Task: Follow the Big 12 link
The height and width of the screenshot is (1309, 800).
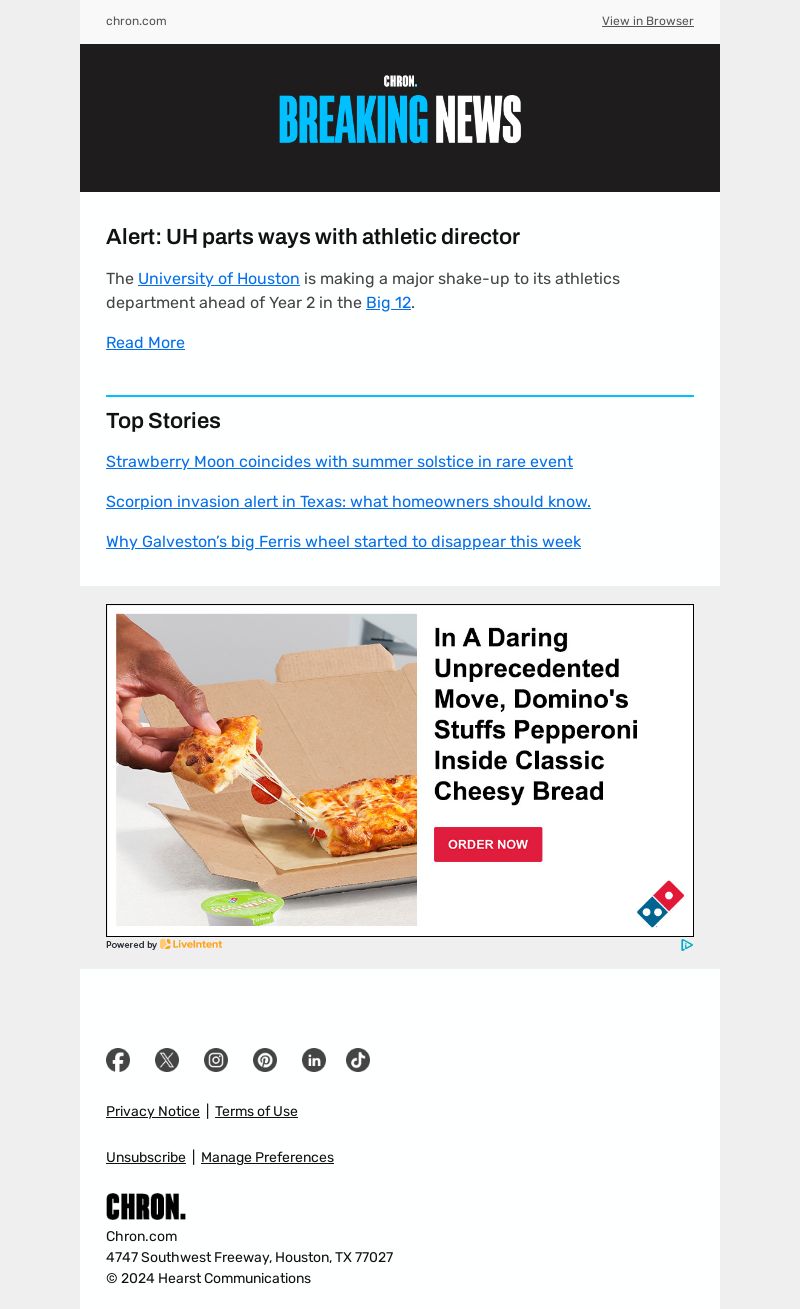Action: pyautogui.click(x=388, y=303)
